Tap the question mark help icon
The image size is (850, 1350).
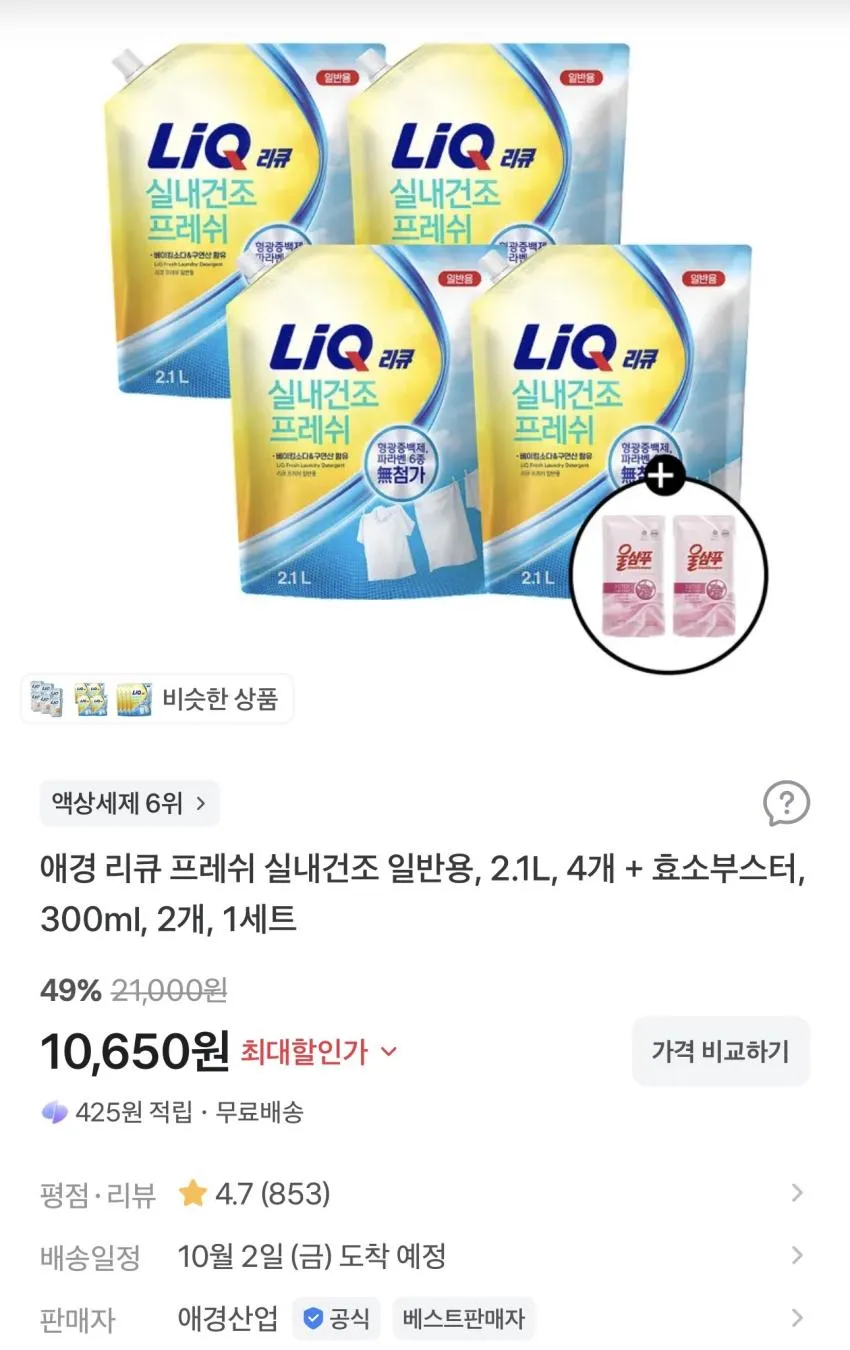786,803
